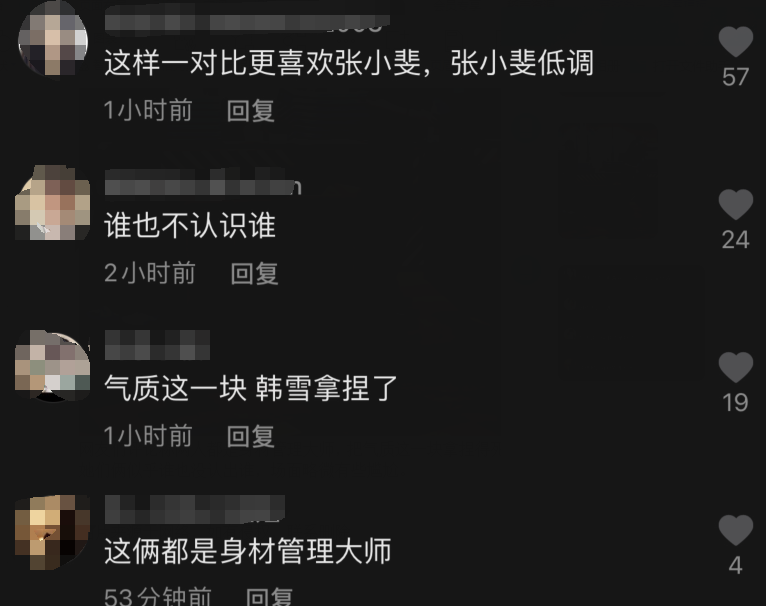Like the comment about 张小斐低调
766x606 pixels.
[x=735, y=42]
